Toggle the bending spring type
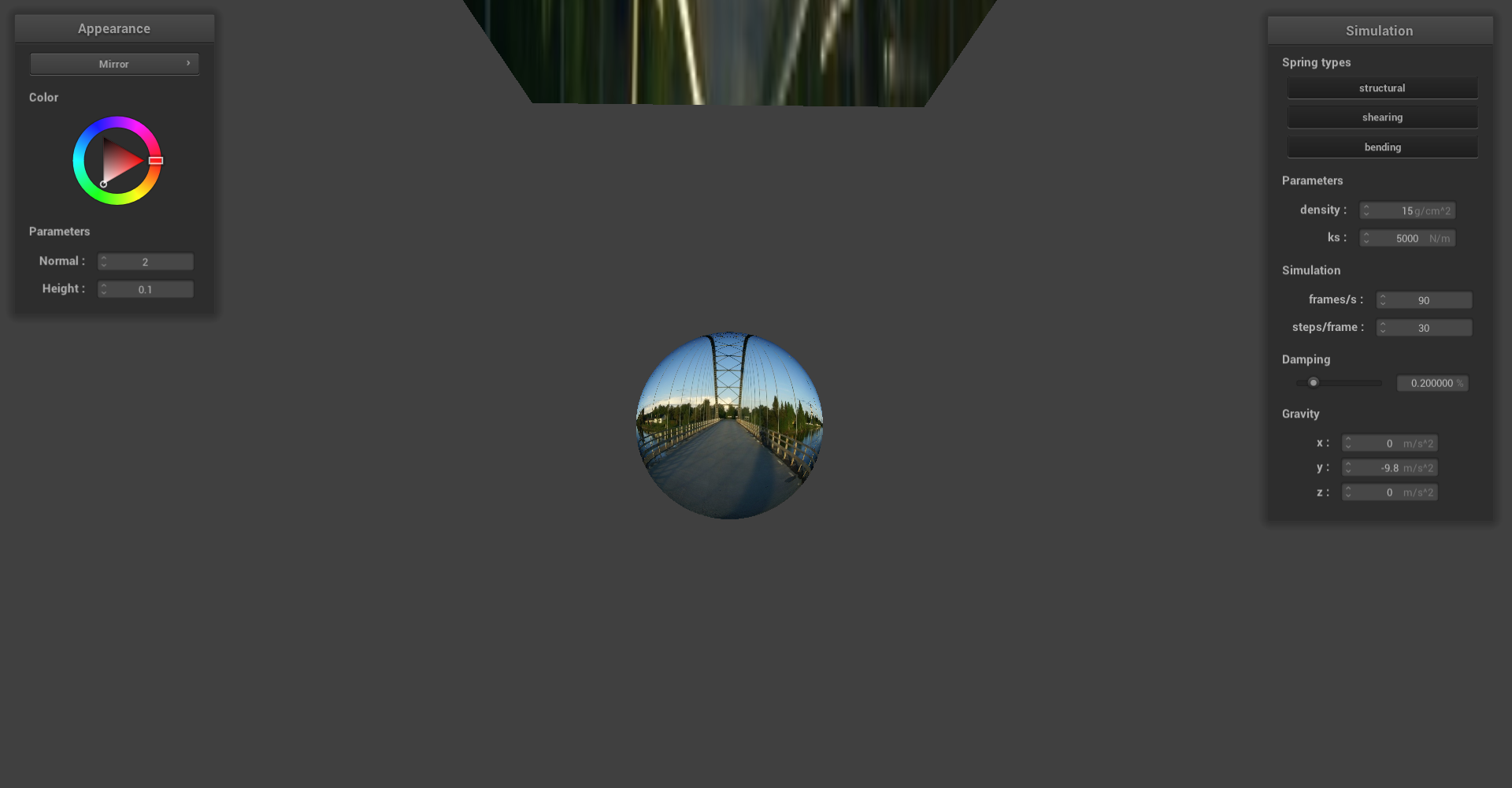The height and width of the screenshot is (788, 1512). click(1382, 147)
